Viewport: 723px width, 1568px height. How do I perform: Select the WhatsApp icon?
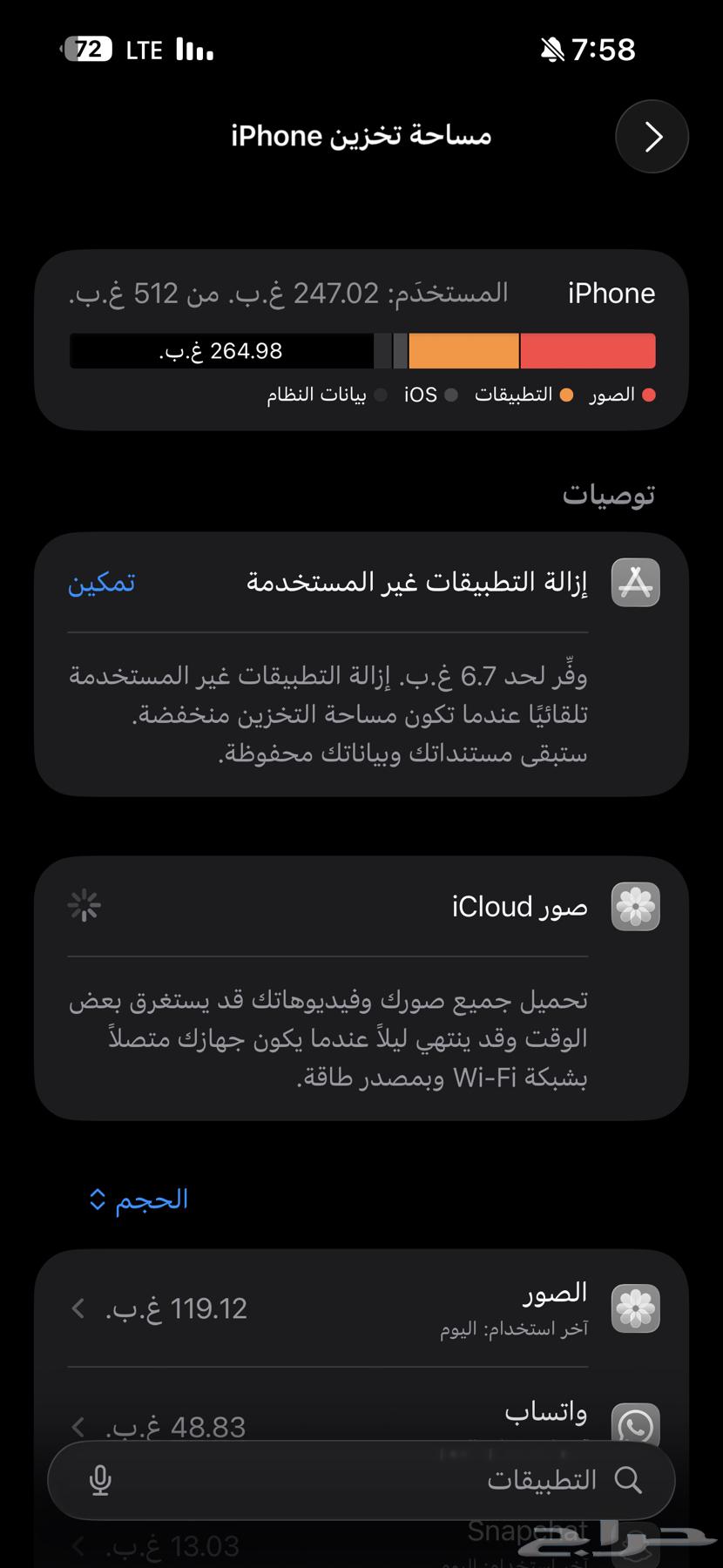635,1425
